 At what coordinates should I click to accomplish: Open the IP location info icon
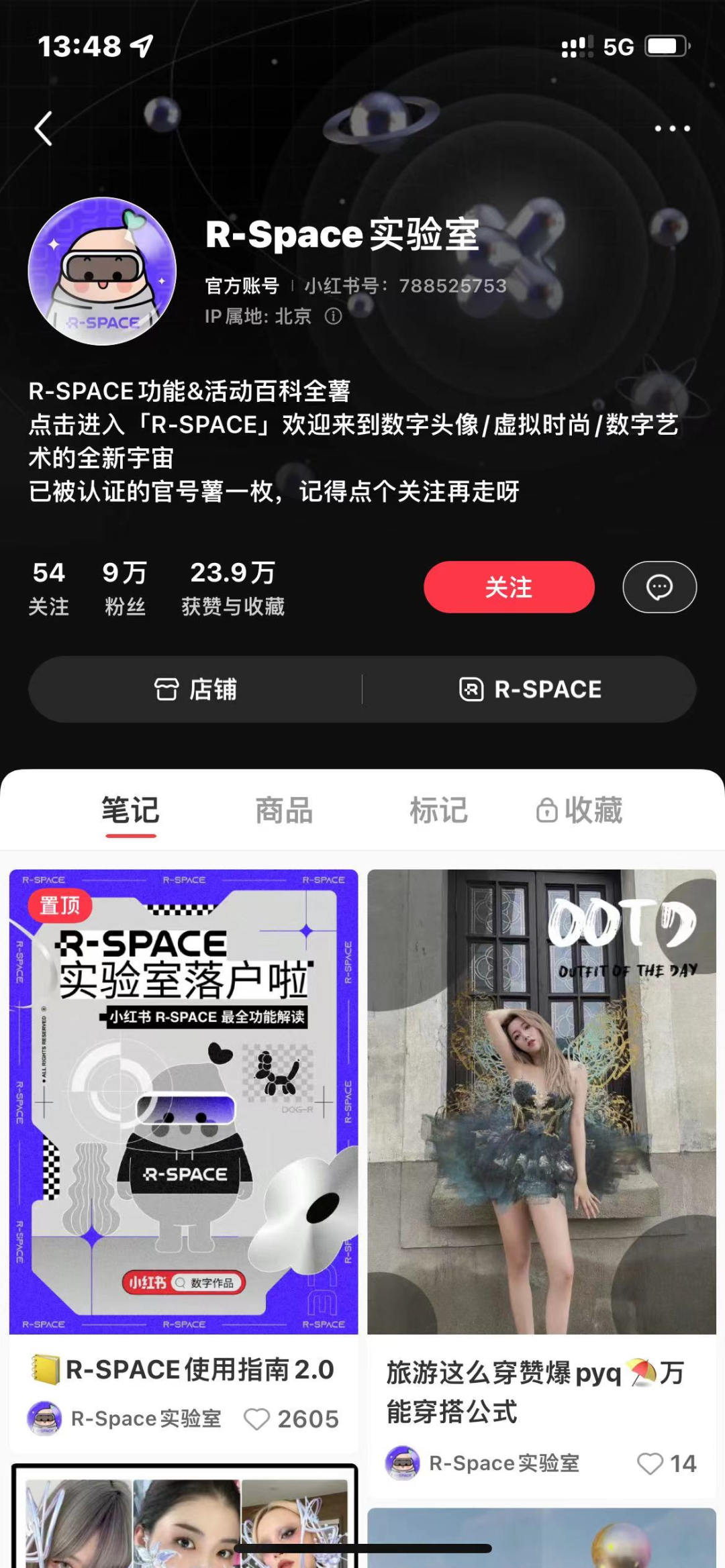(x=334, y=316)
